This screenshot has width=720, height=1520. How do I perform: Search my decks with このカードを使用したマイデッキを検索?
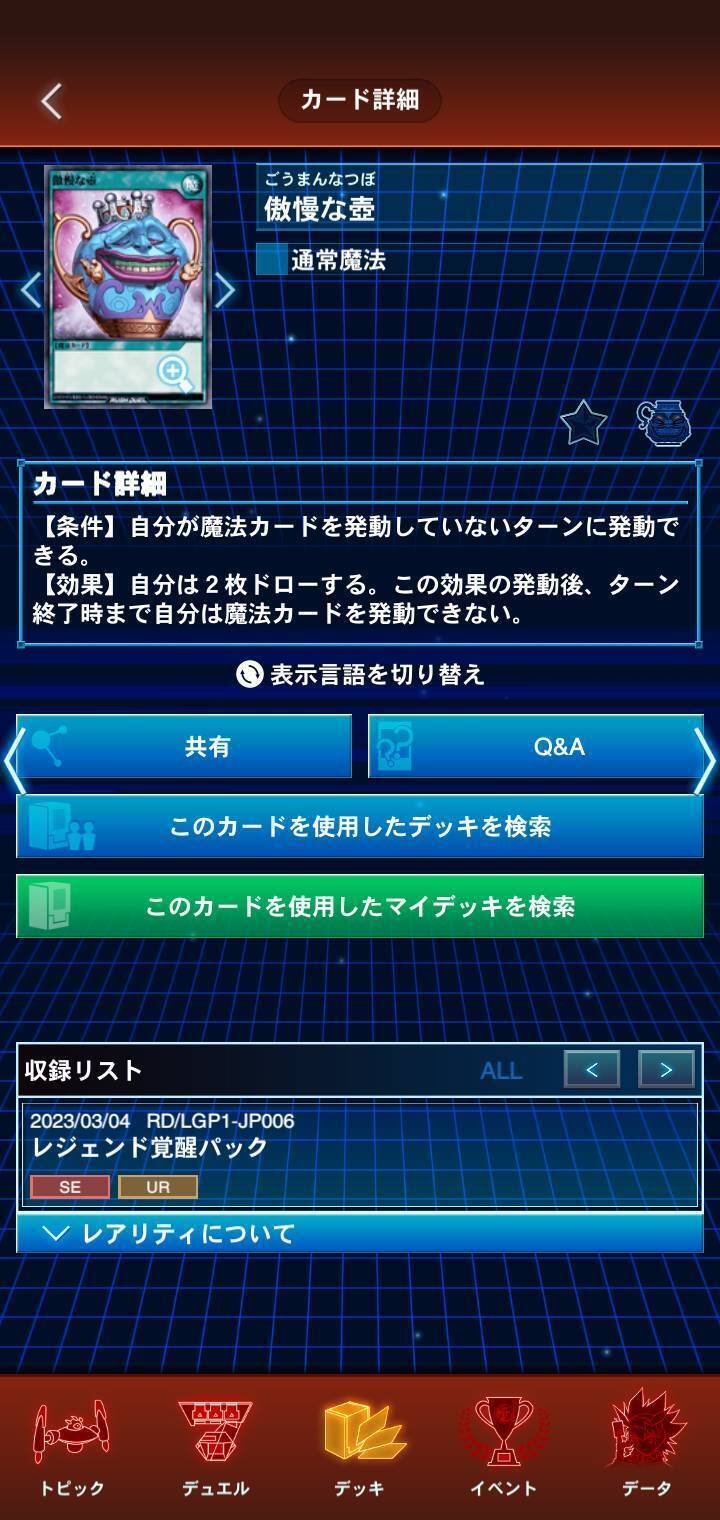pos(360,907)
